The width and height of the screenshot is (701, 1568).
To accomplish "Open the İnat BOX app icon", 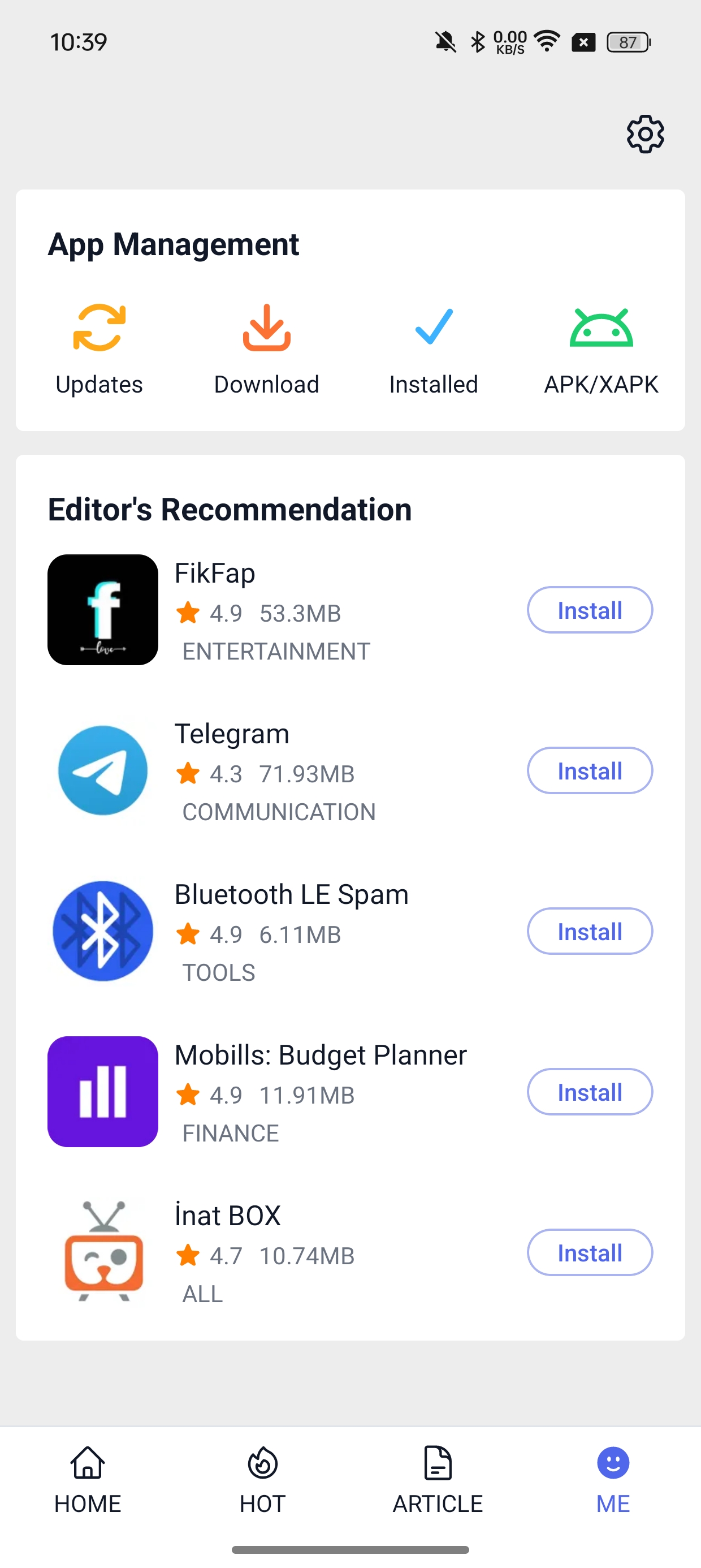I will point(102,1253).
